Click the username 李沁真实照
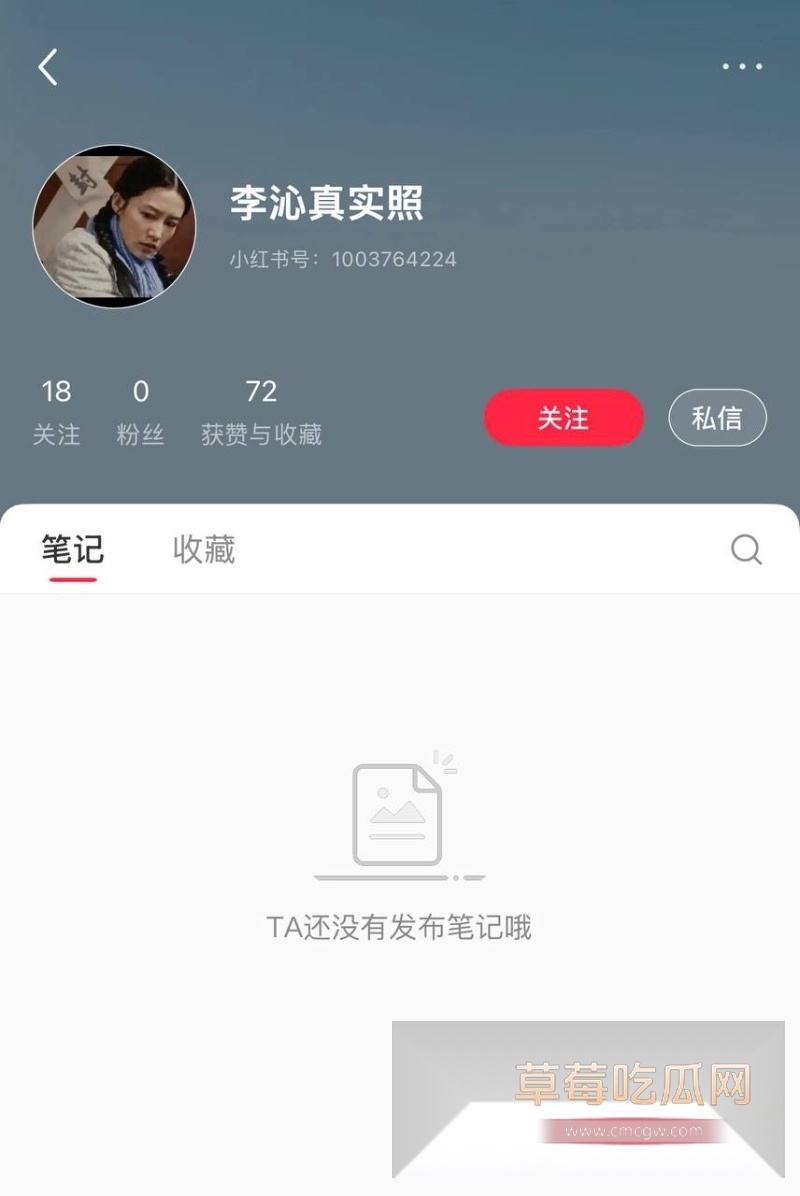800x1196 pixels. 325,203
